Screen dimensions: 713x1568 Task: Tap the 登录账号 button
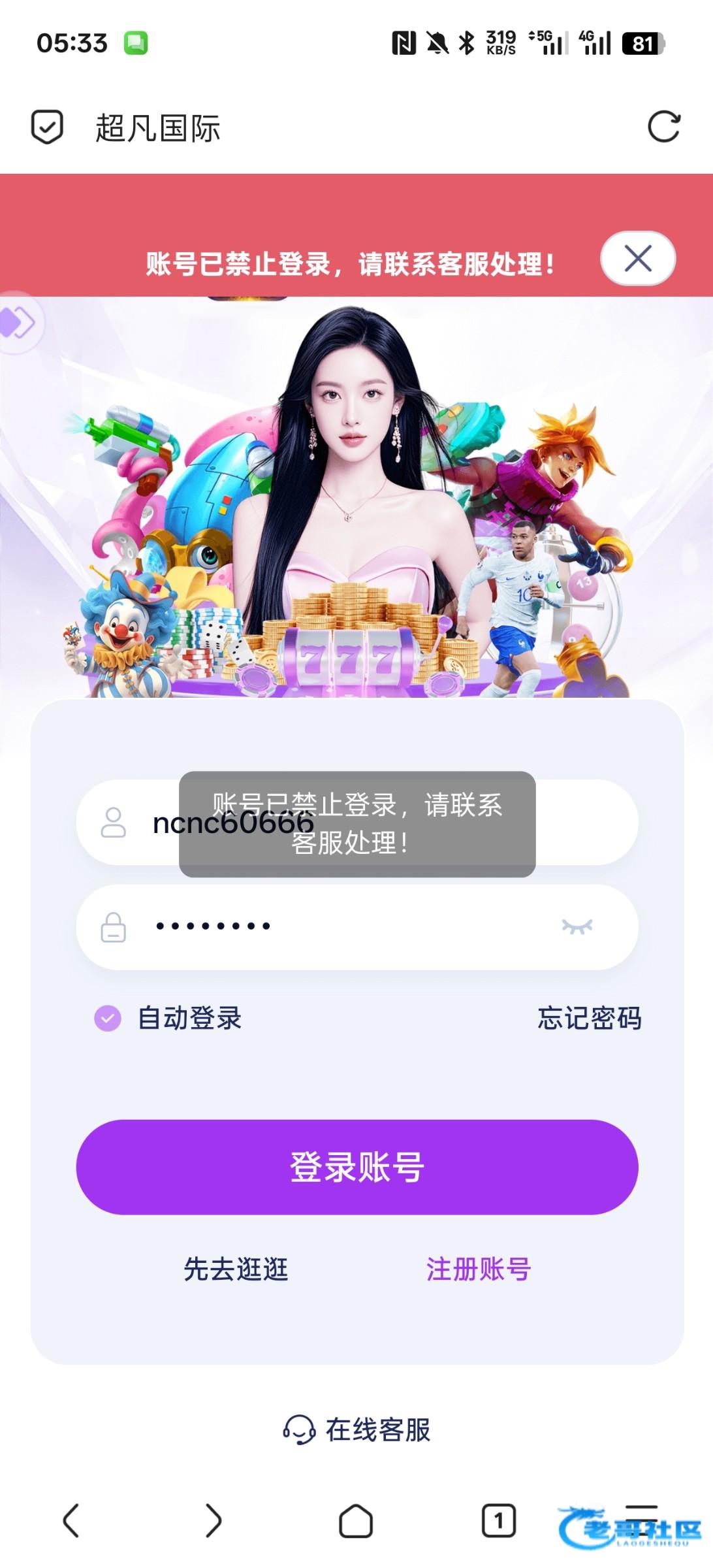click(x=356, y=1167)
